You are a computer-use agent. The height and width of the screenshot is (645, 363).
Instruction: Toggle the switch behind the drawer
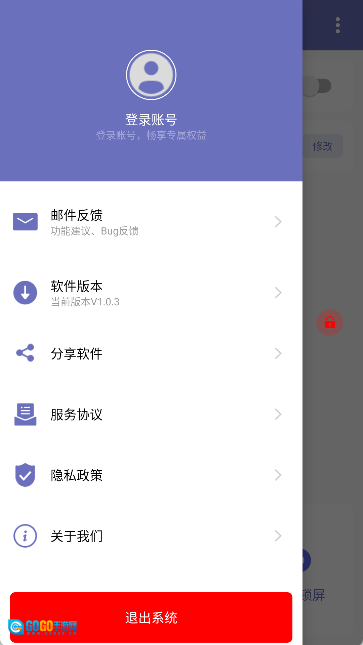317,86
